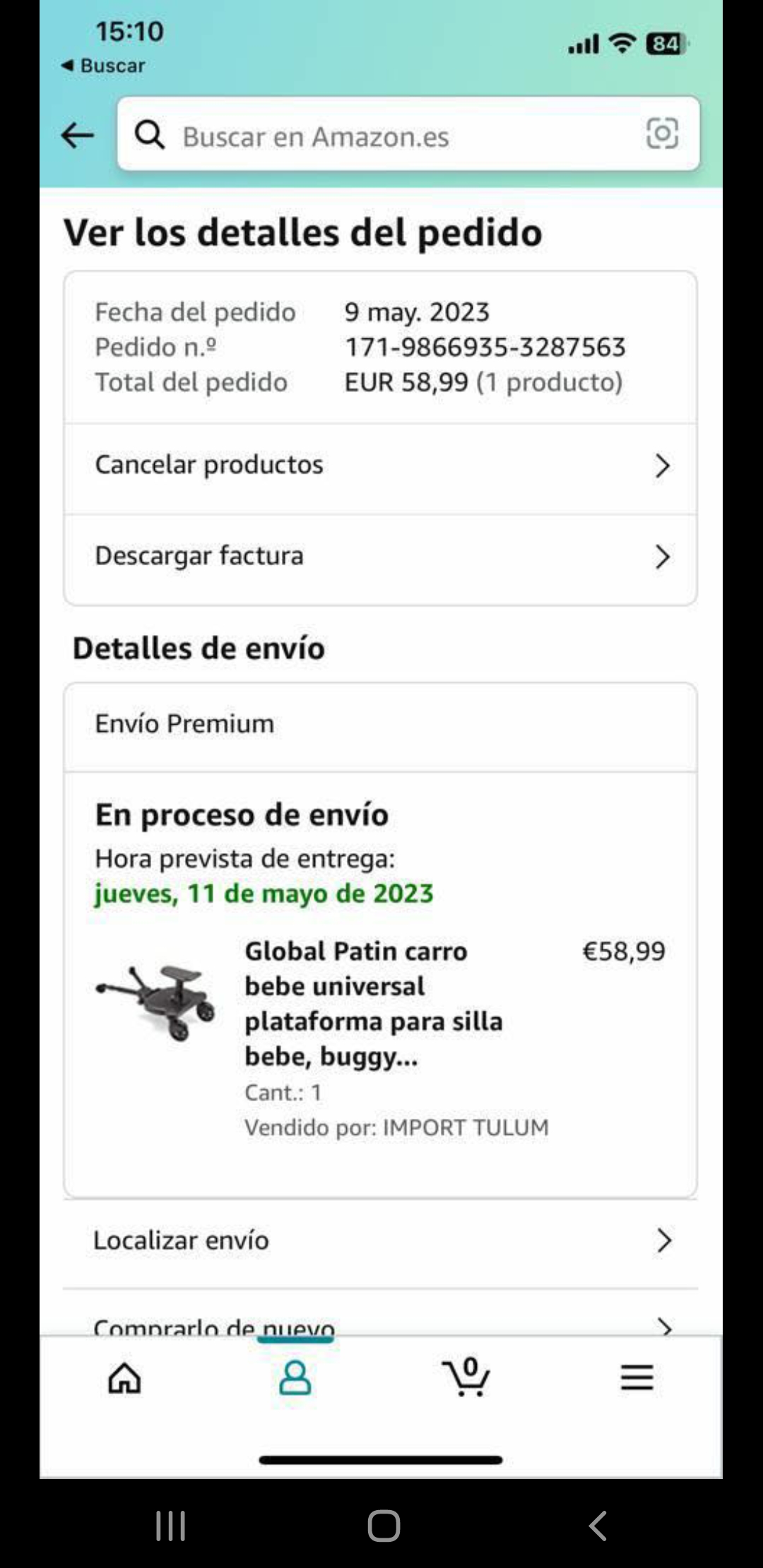Switch to the account profile tab

pyautogui.click(x=295, y=1378)
